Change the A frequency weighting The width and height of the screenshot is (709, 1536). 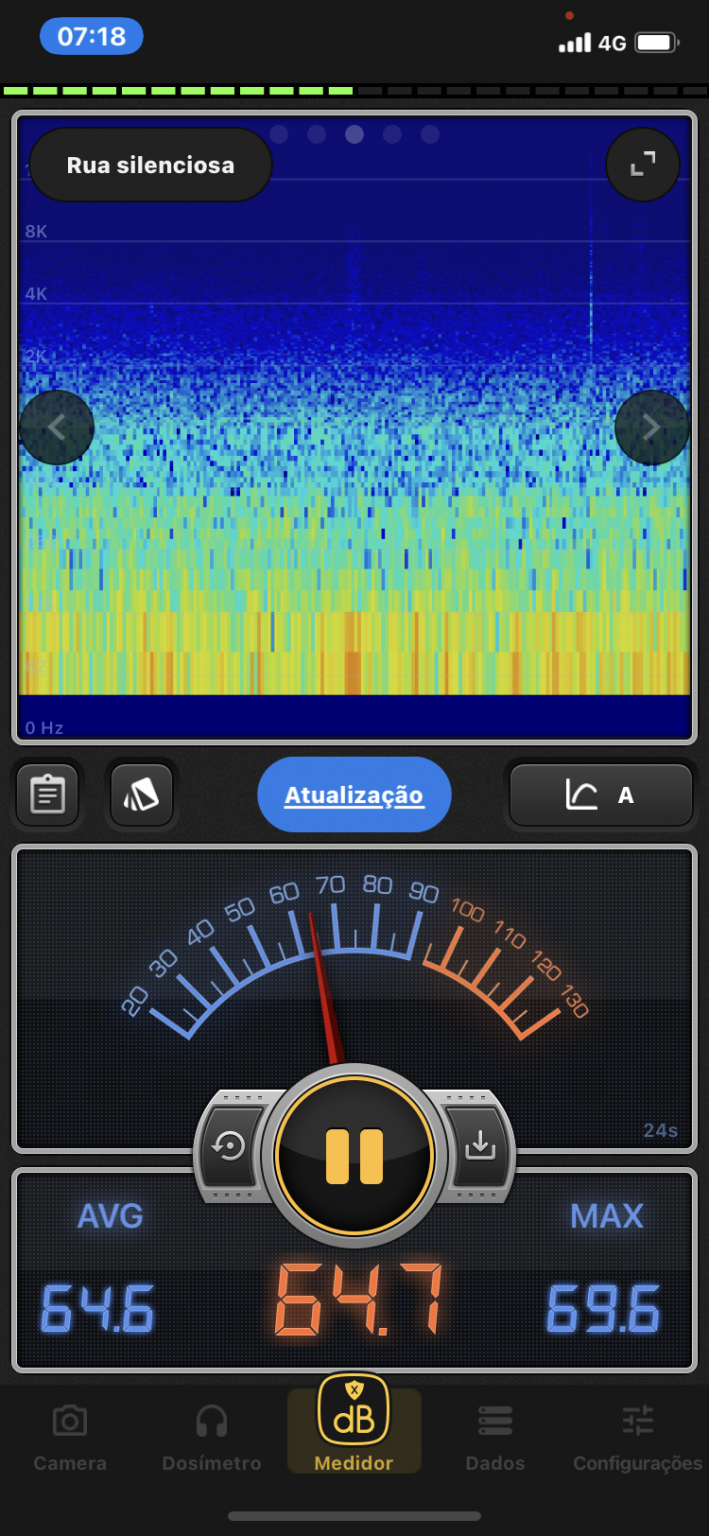point(600,796)
